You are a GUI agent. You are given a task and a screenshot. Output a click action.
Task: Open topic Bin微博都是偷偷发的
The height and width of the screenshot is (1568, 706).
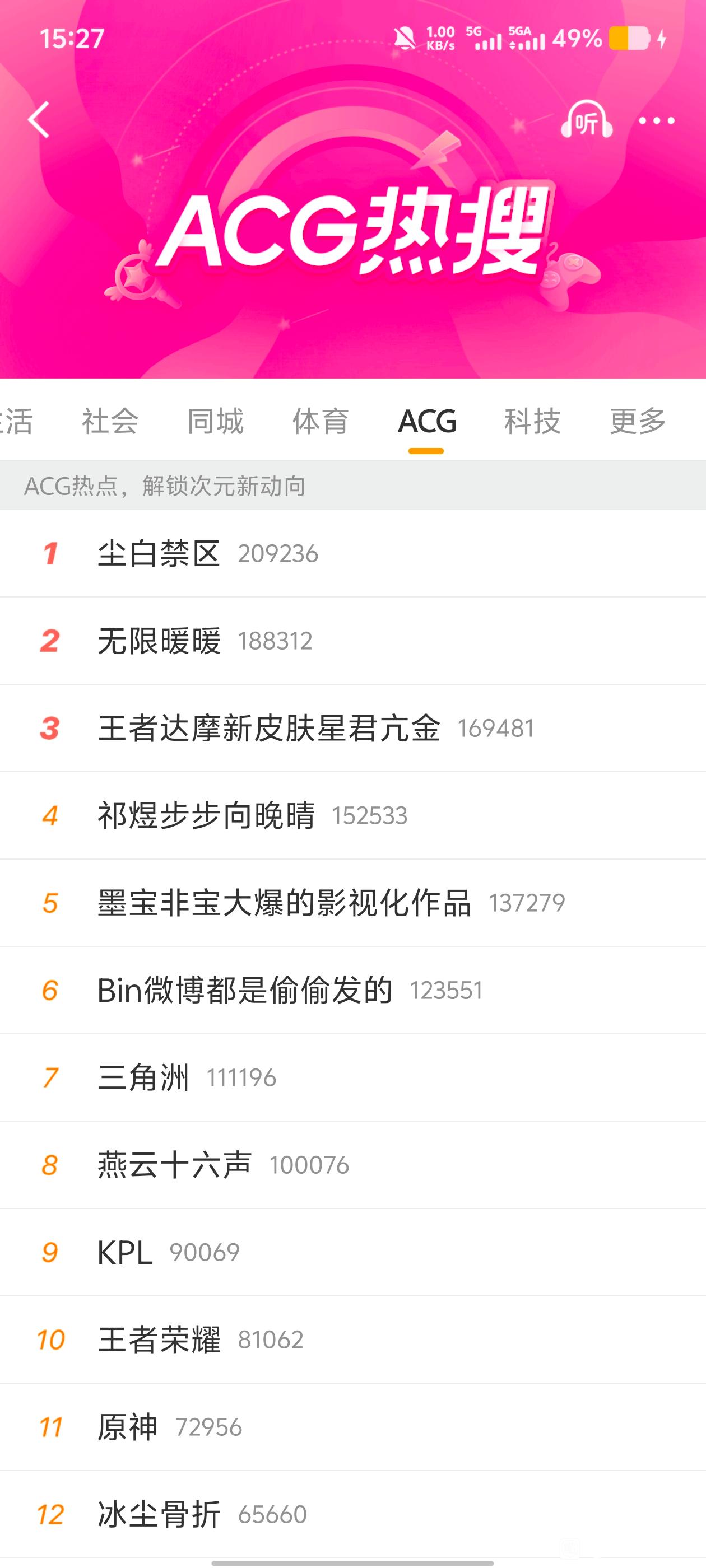click(245, 990)
